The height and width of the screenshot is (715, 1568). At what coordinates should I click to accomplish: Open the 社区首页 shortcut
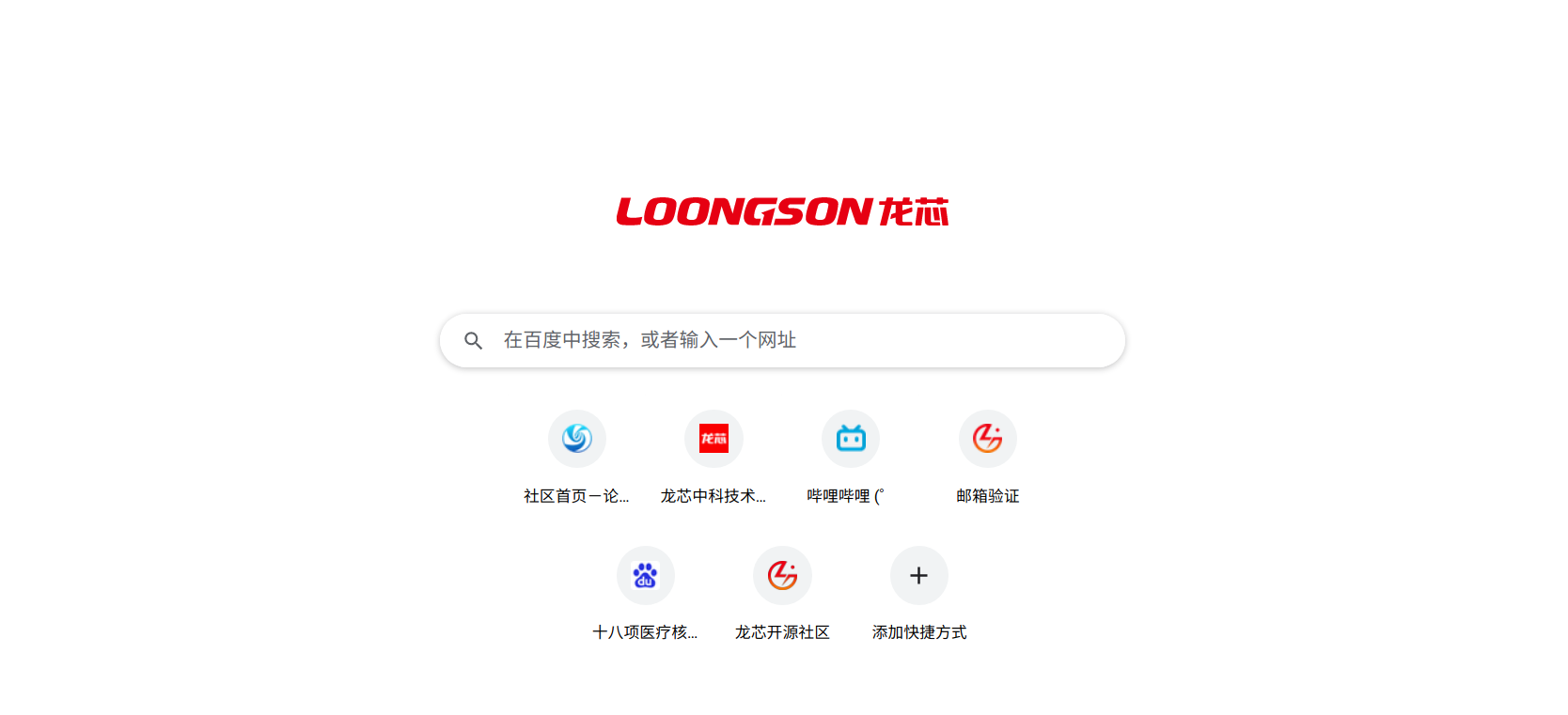(x=576, y=439)
